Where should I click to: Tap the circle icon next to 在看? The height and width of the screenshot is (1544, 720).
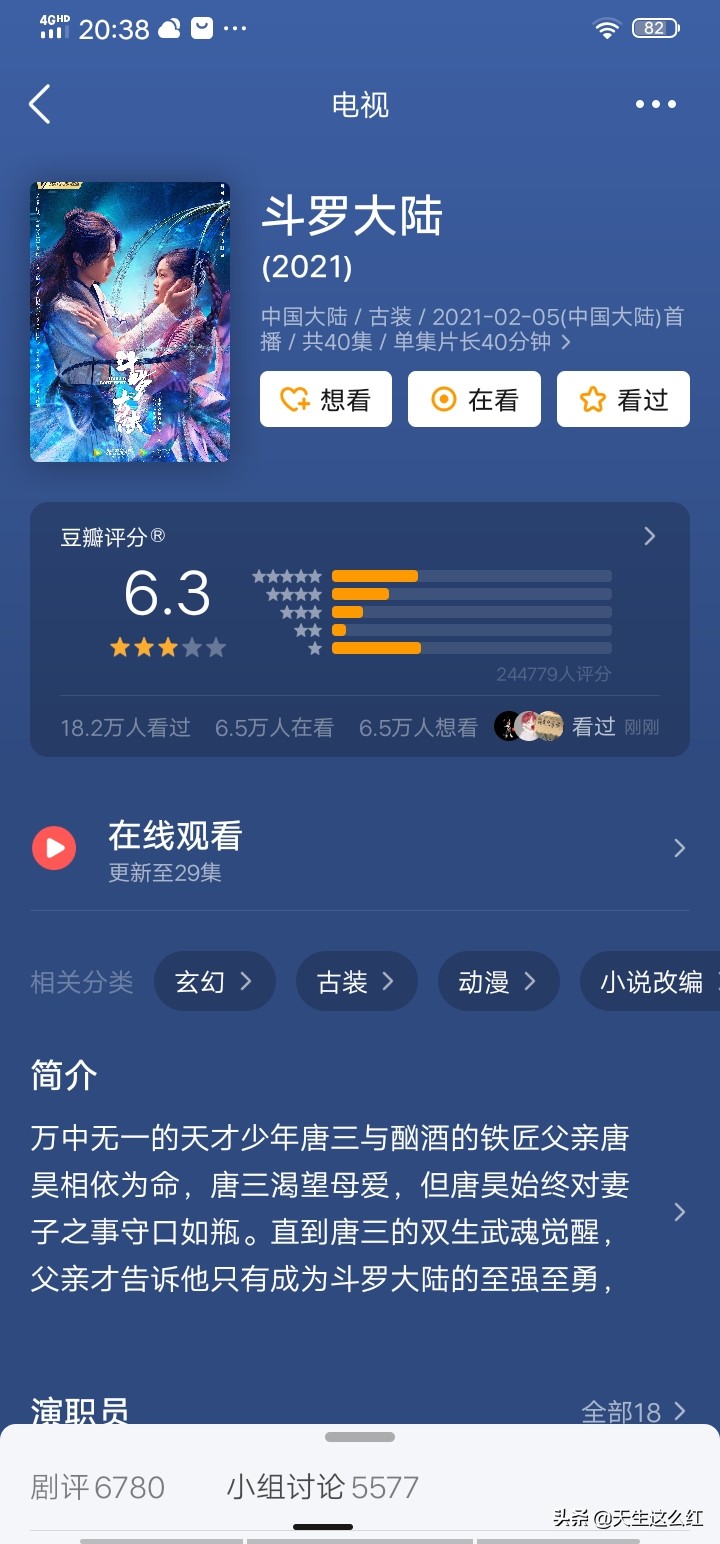[x=442, y=398]
